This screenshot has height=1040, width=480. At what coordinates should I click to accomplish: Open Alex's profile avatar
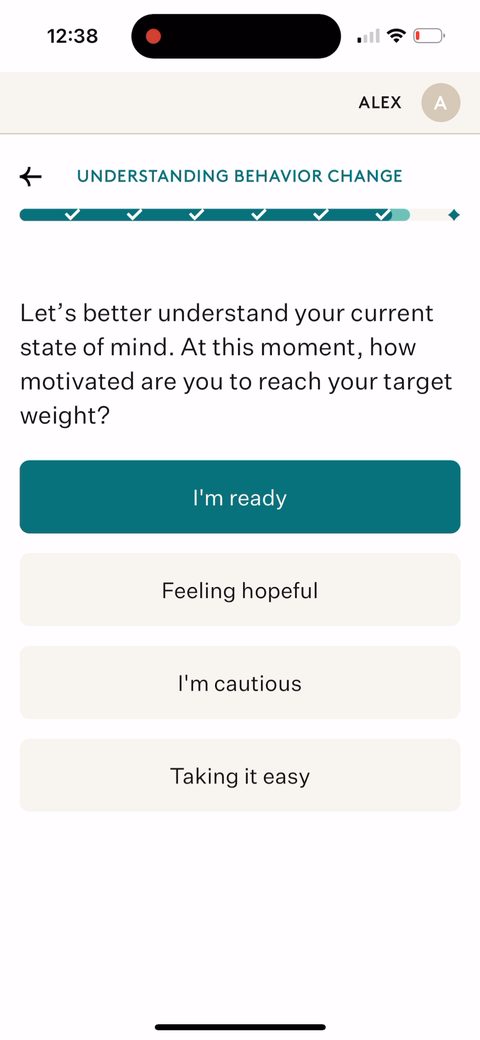[441, 103]
